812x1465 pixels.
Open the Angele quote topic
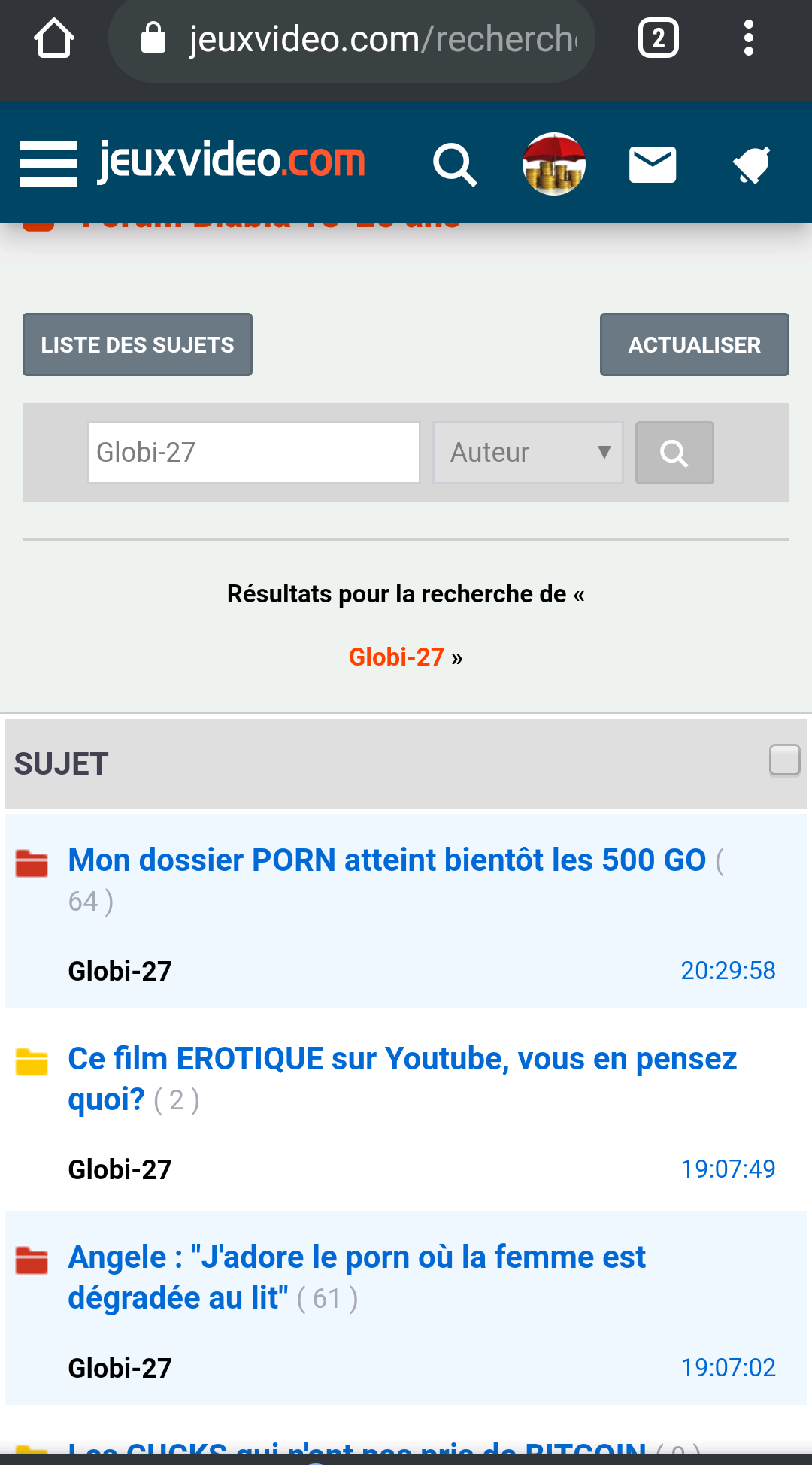tap(357, 1277)
